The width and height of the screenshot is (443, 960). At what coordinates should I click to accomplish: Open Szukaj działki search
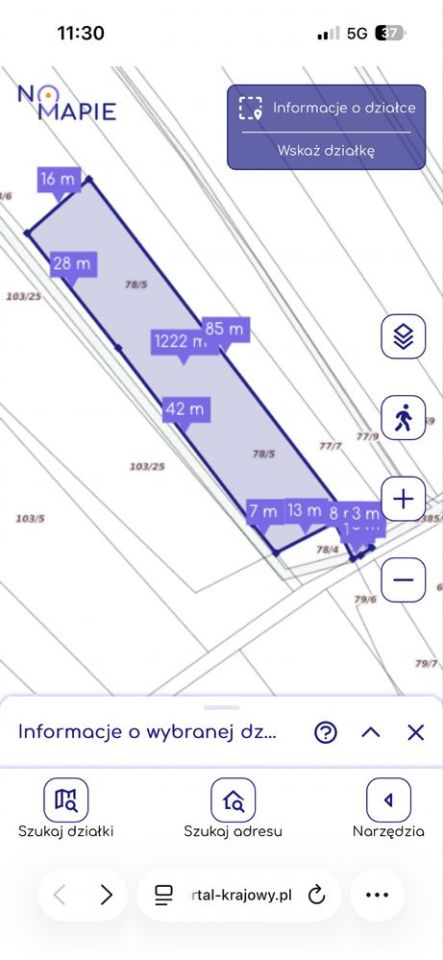pos(66,808)
